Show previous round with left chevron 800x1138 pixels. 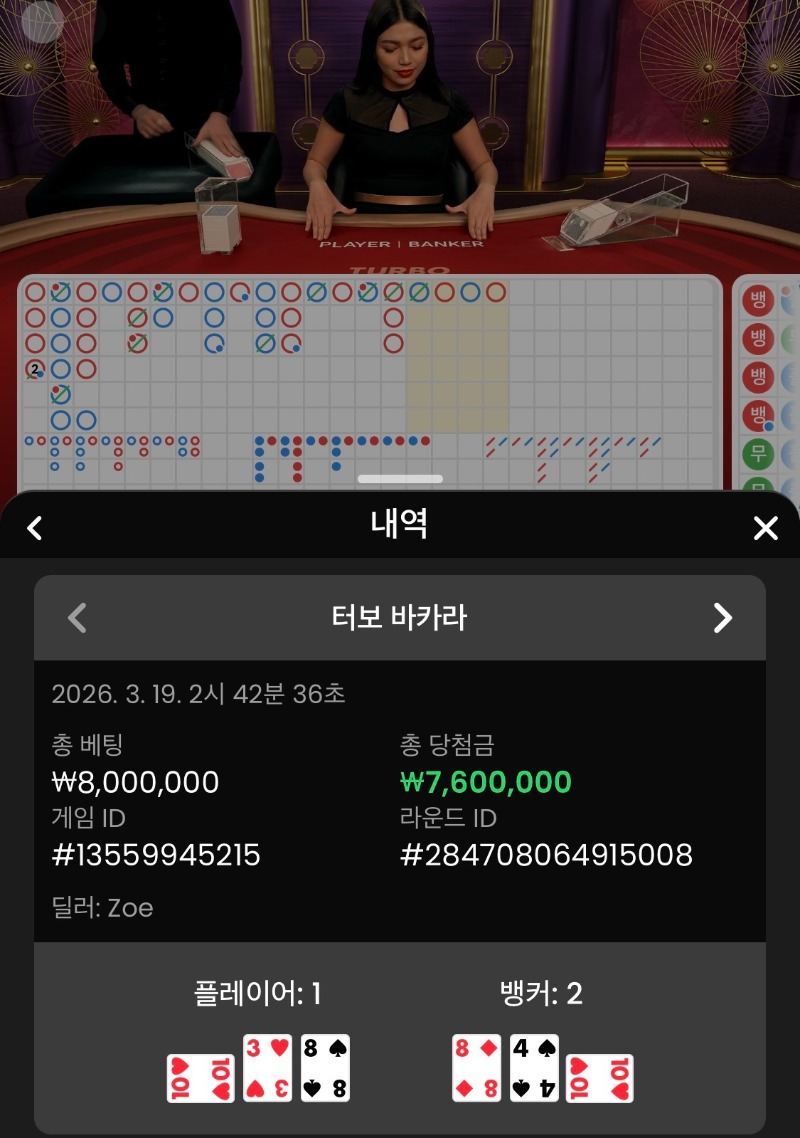pos(77,618)
